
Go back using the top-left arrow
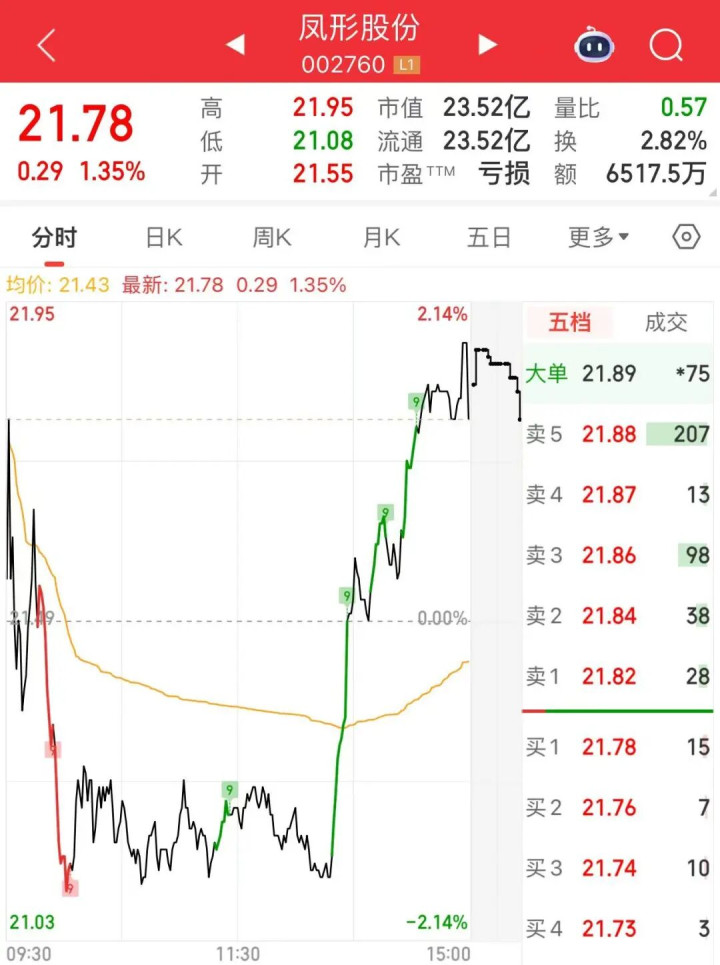pyautogui.click(x=46, y=45)
